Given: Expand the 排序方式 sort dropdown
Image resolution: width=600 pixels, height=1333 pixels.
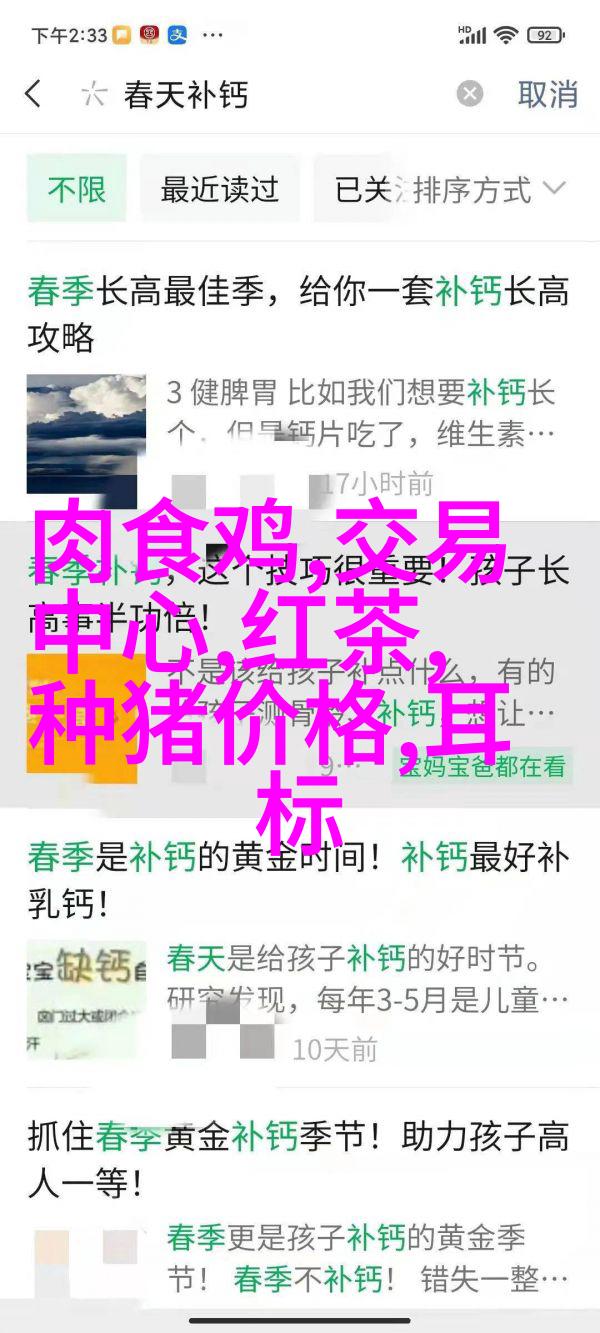Looking at the screenshot, I should click(x=489, y=189).
